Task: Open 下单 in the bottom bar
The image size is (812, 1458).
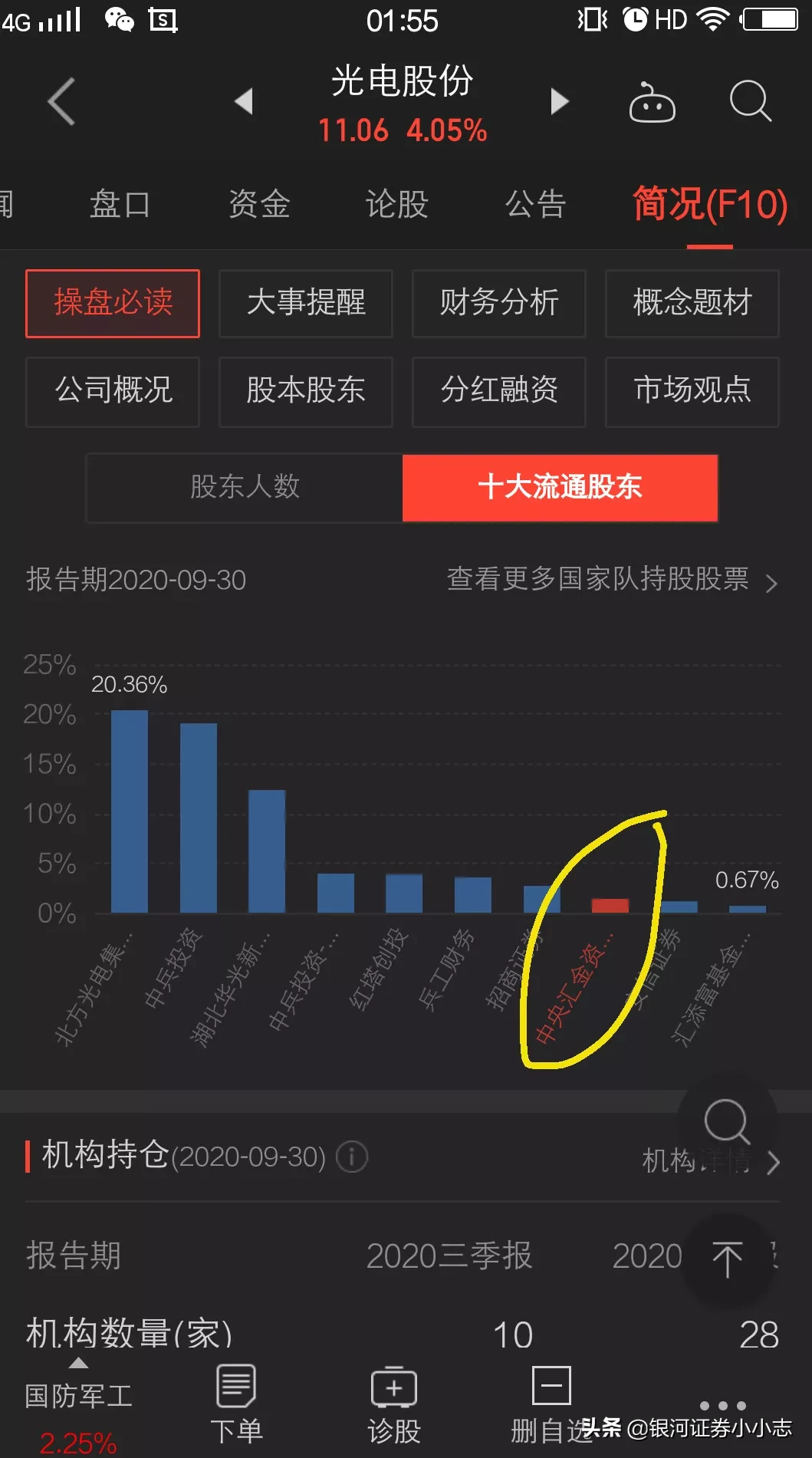Action: pyautogui.click(x=236, y=1404)
